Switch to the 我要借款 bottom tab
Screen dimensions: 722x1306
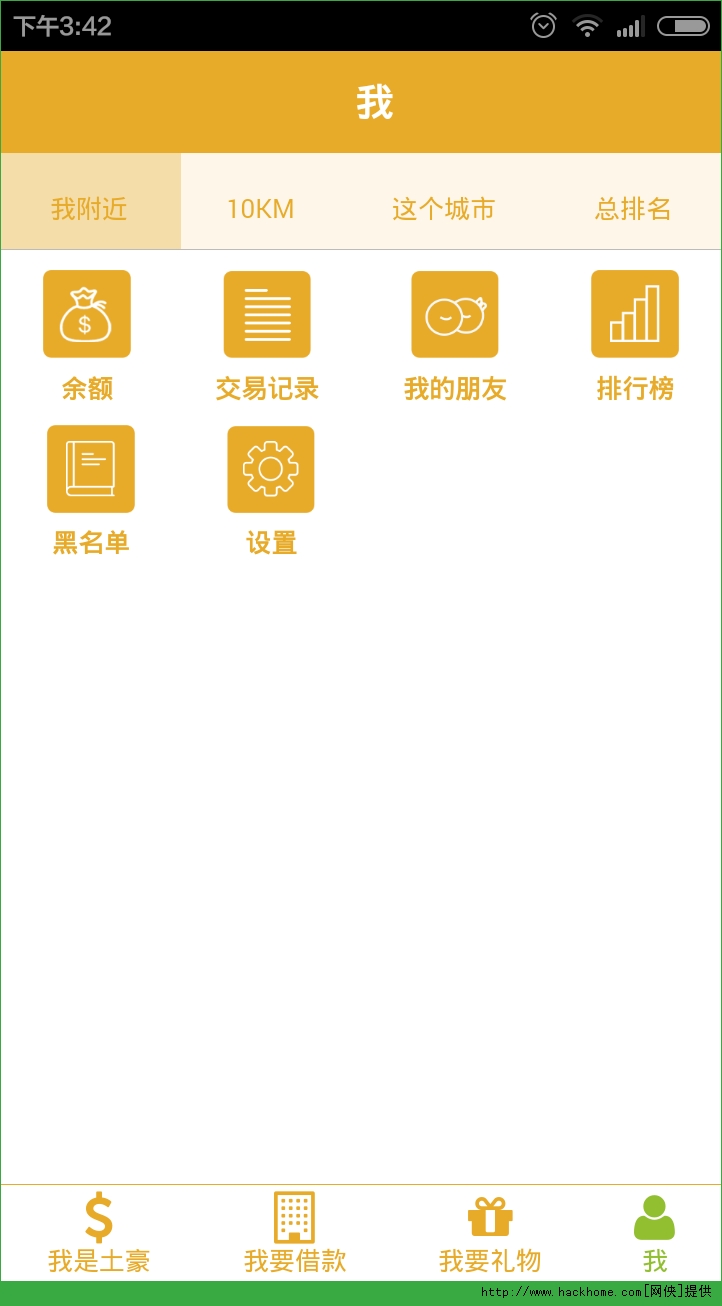tap(295, 1234)
